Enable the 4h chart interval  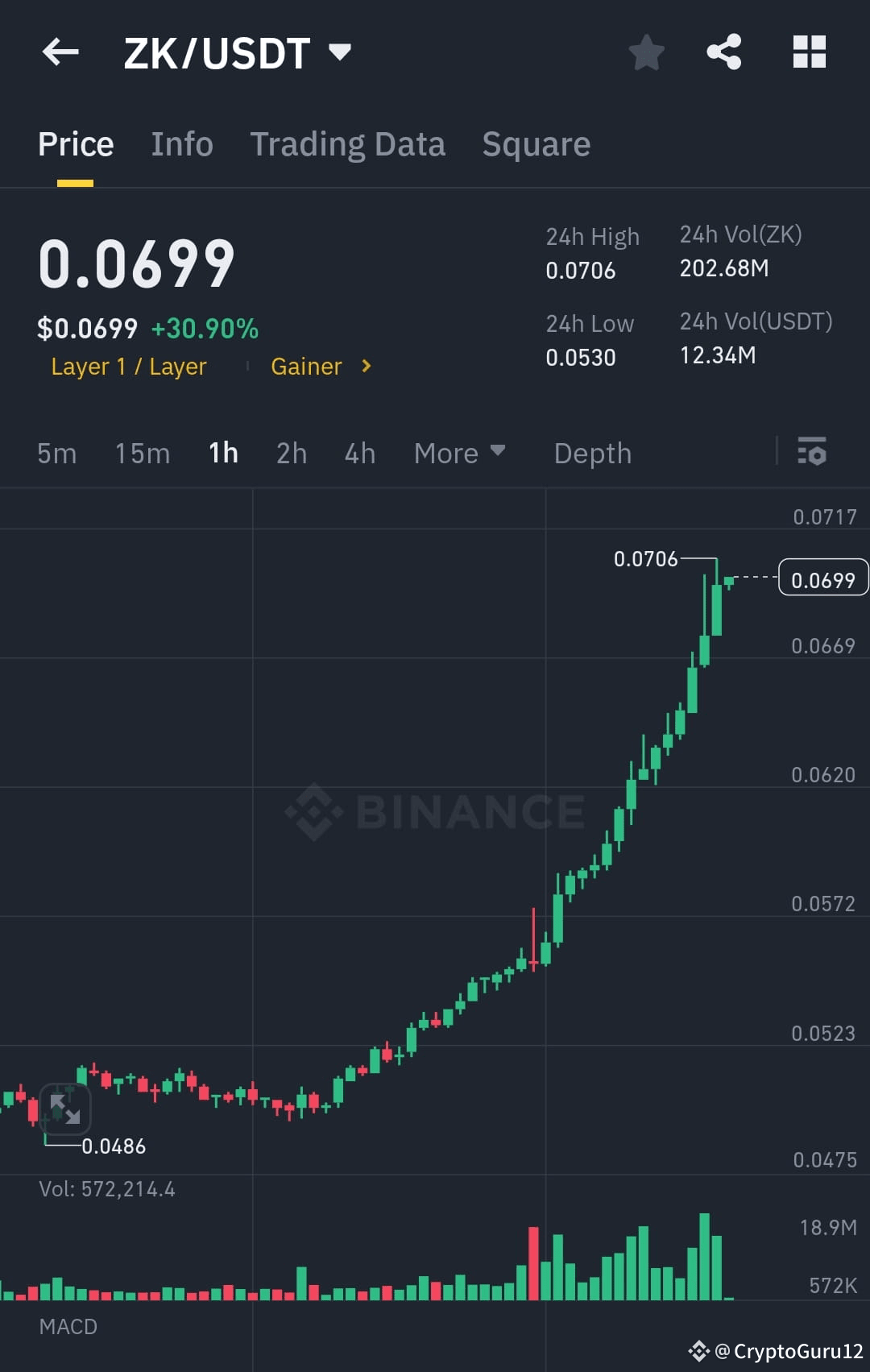(x=359, y=453)
